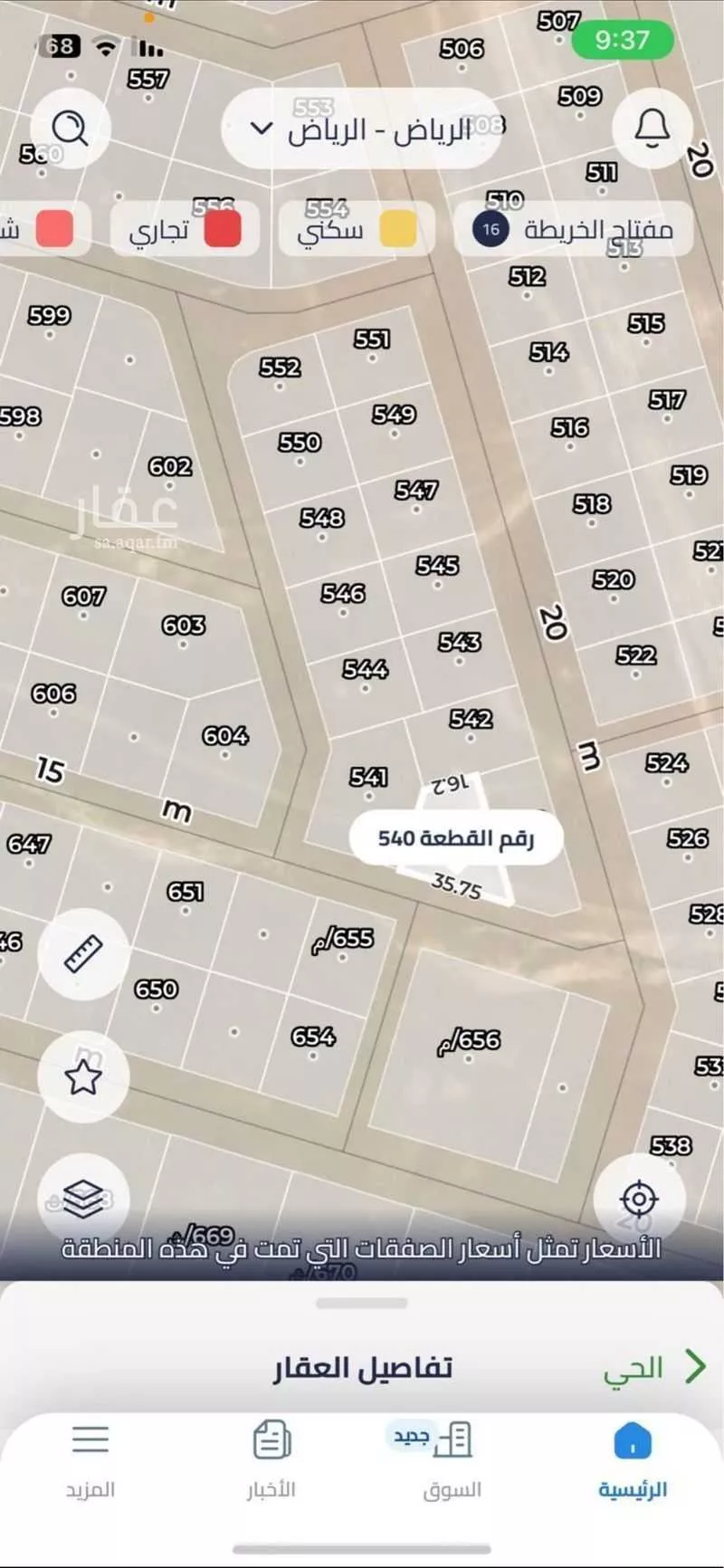
Task: Tap the رقم القطعة 540 plot label
Action: 456,838
